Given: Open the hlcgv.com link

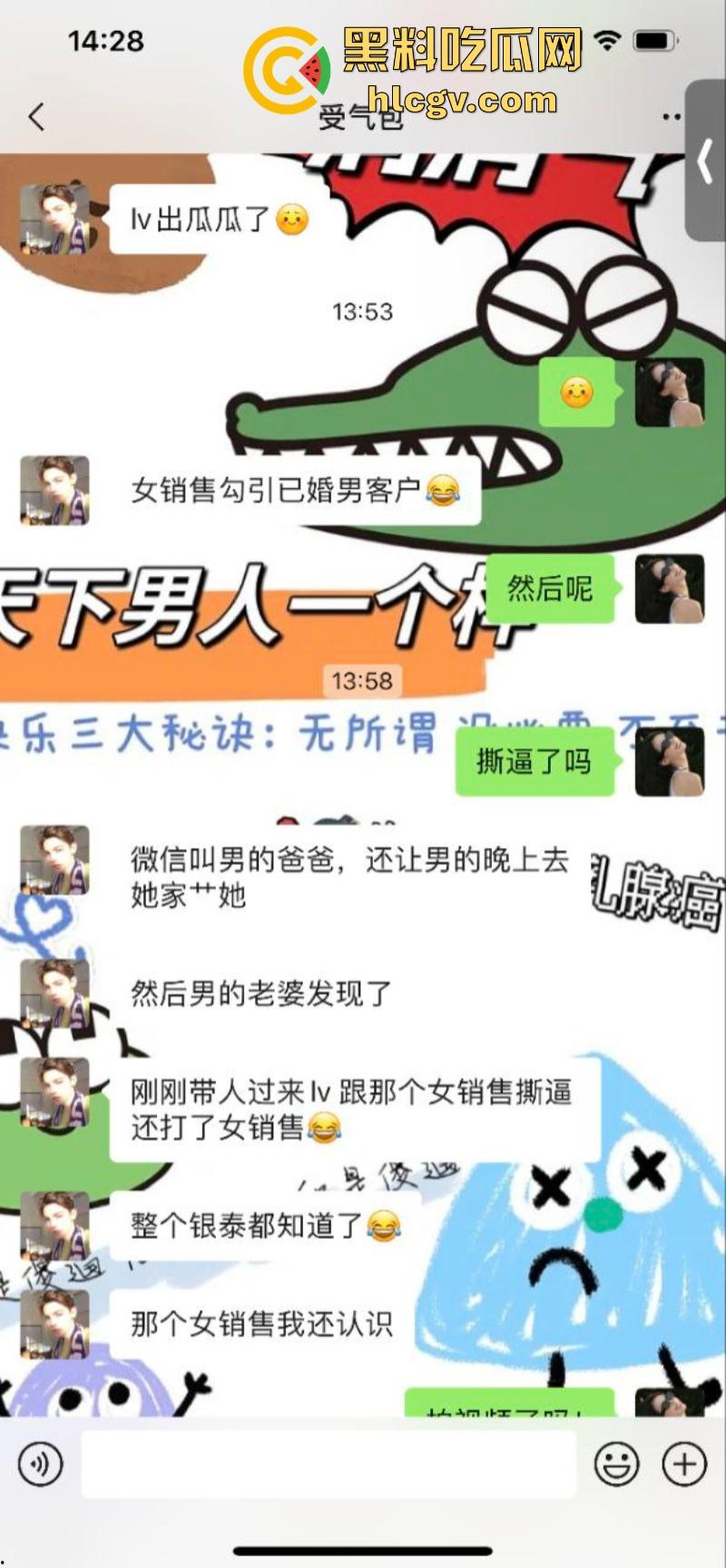Looking at the screenshot, I should pyautogui.click(x=465, y=97).
